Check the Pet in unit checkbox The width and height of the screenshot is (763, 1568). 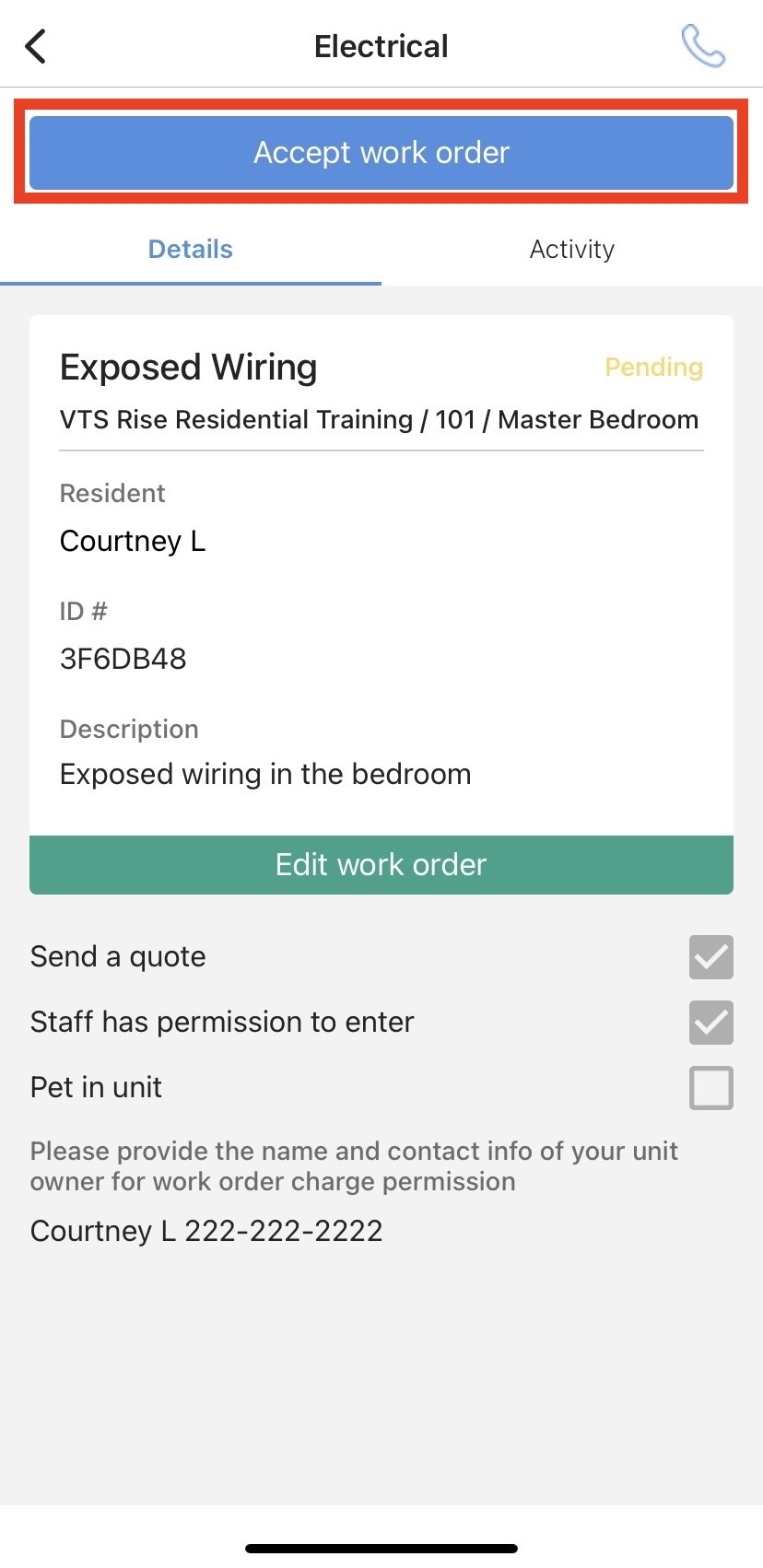710,1088
